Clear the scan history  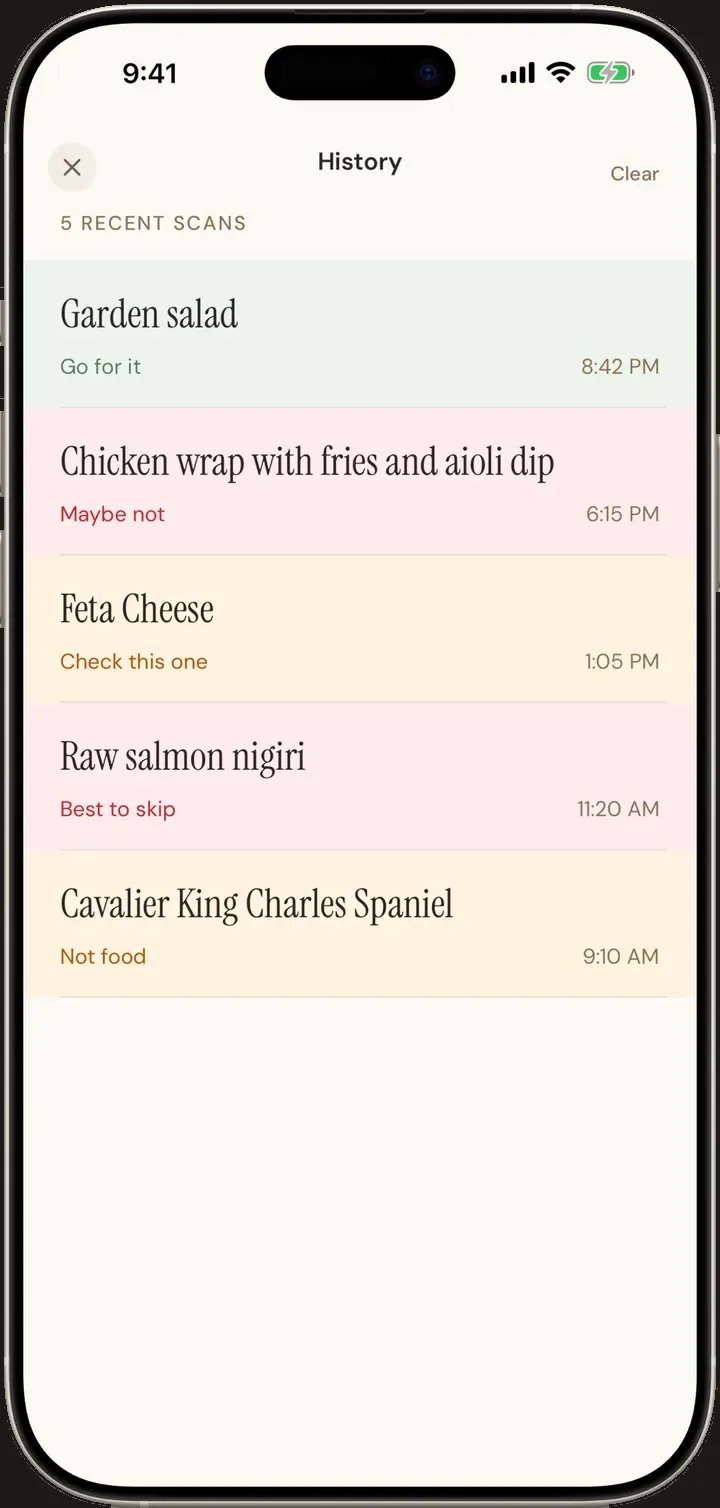coord(634,174)
